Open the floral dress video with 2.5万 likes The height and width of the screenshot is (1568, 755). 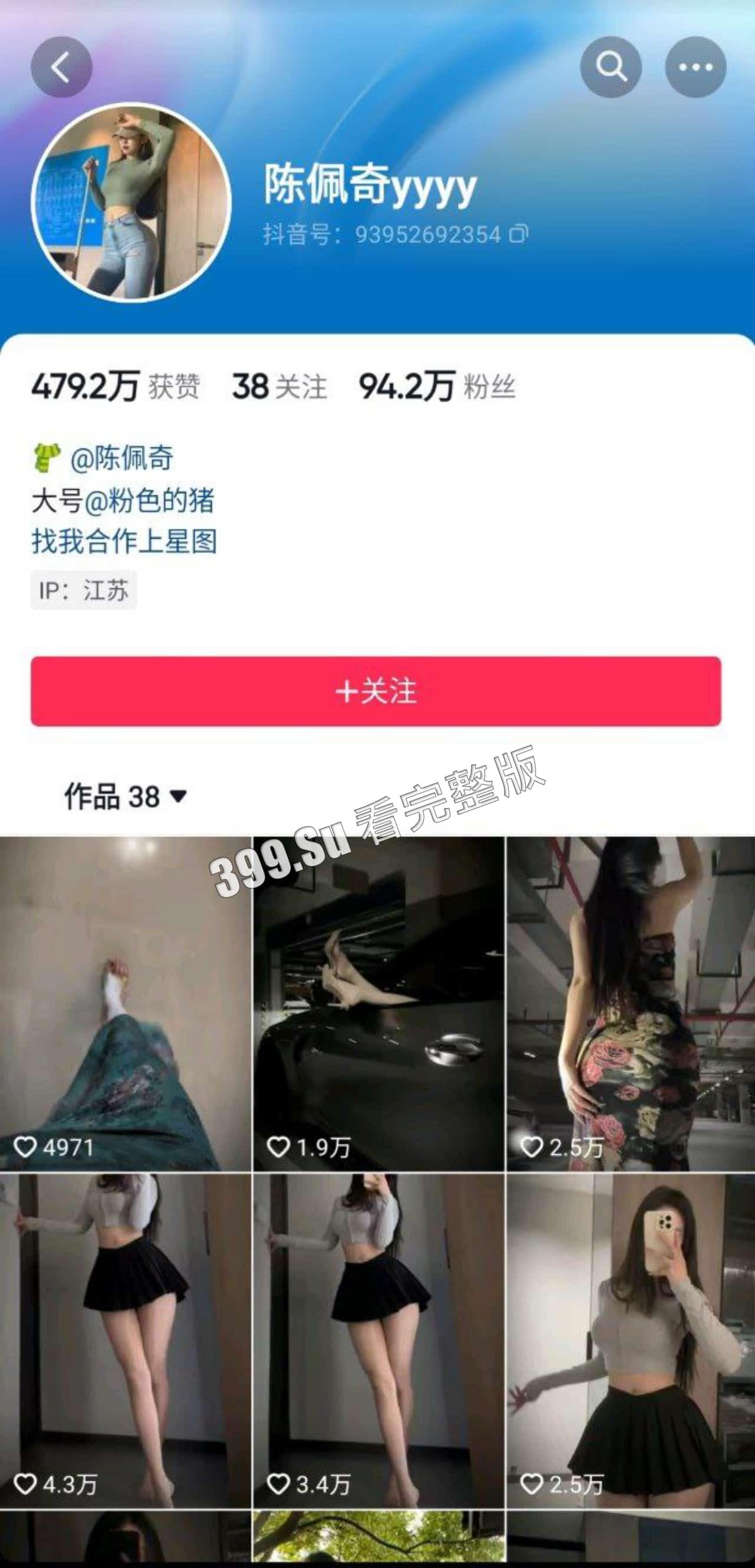[631, 1003]
